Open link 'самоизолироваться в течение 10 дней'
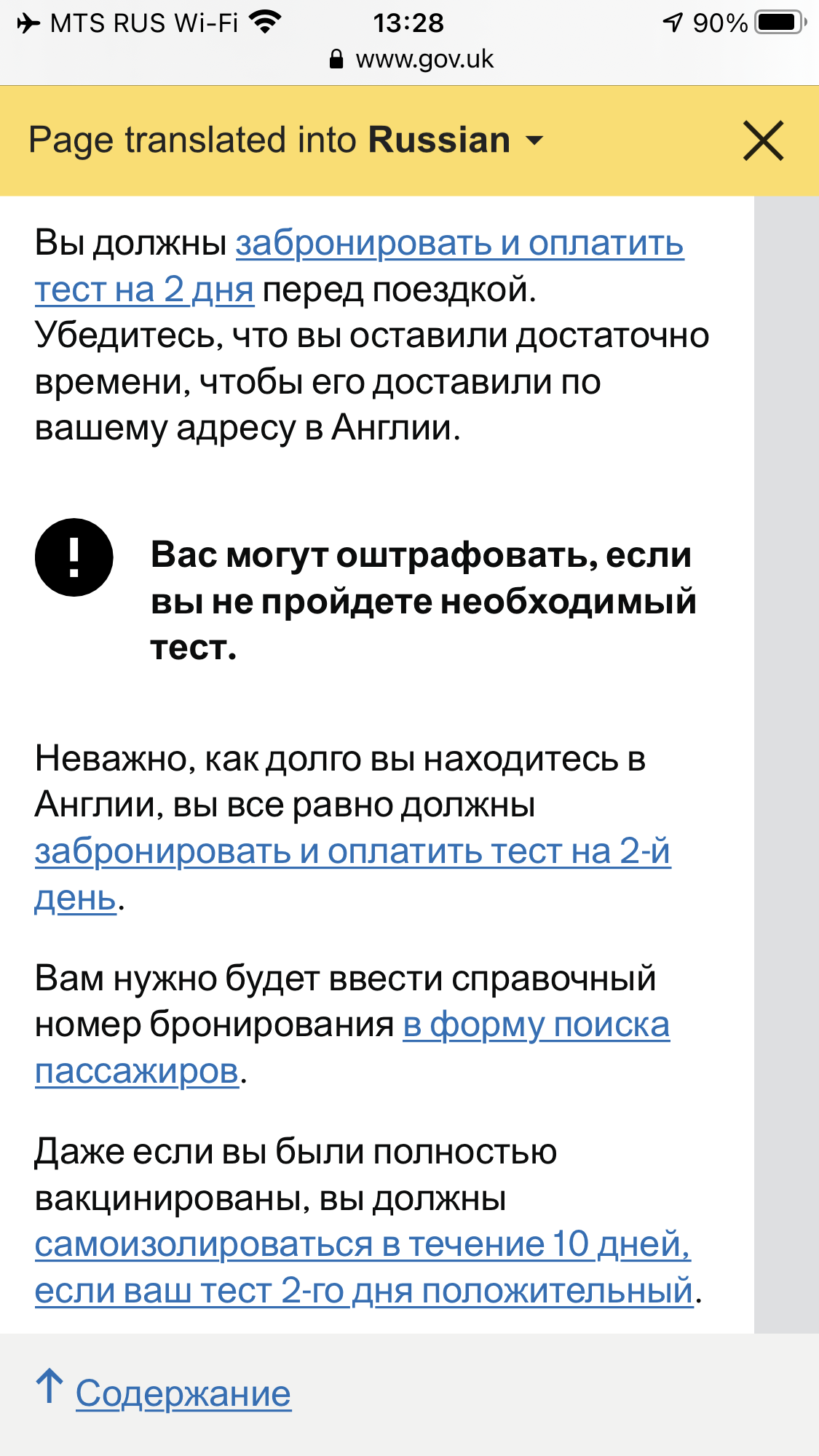This screenshot has width=819, height=1456. tap(362, 1245)
